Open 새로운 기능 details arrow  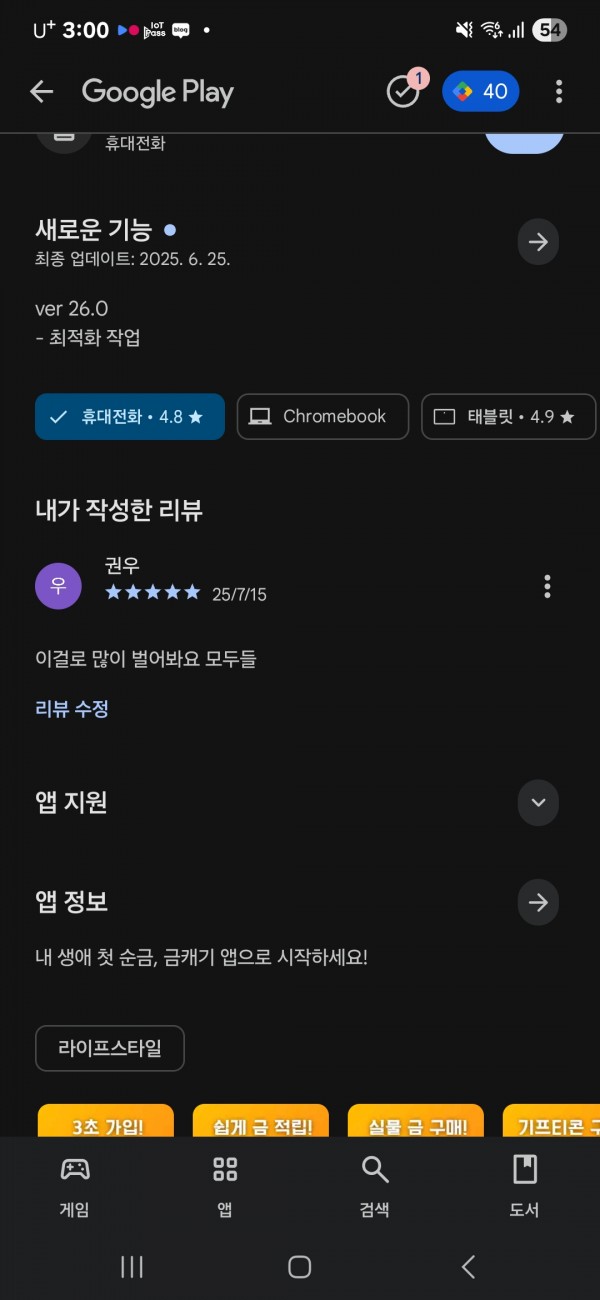(x=538, y=242)
